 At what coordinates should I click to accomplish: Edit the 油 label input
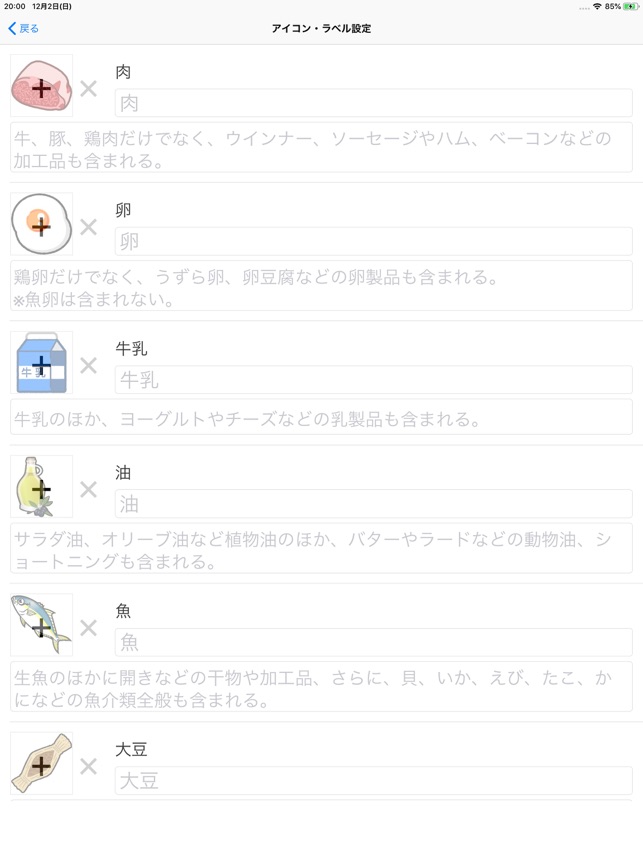click(373, 504)
